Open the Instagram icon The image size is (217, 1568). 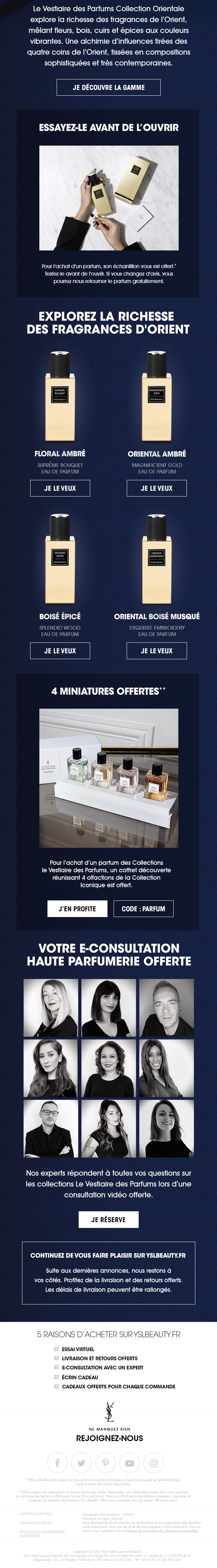point(154,1463)
